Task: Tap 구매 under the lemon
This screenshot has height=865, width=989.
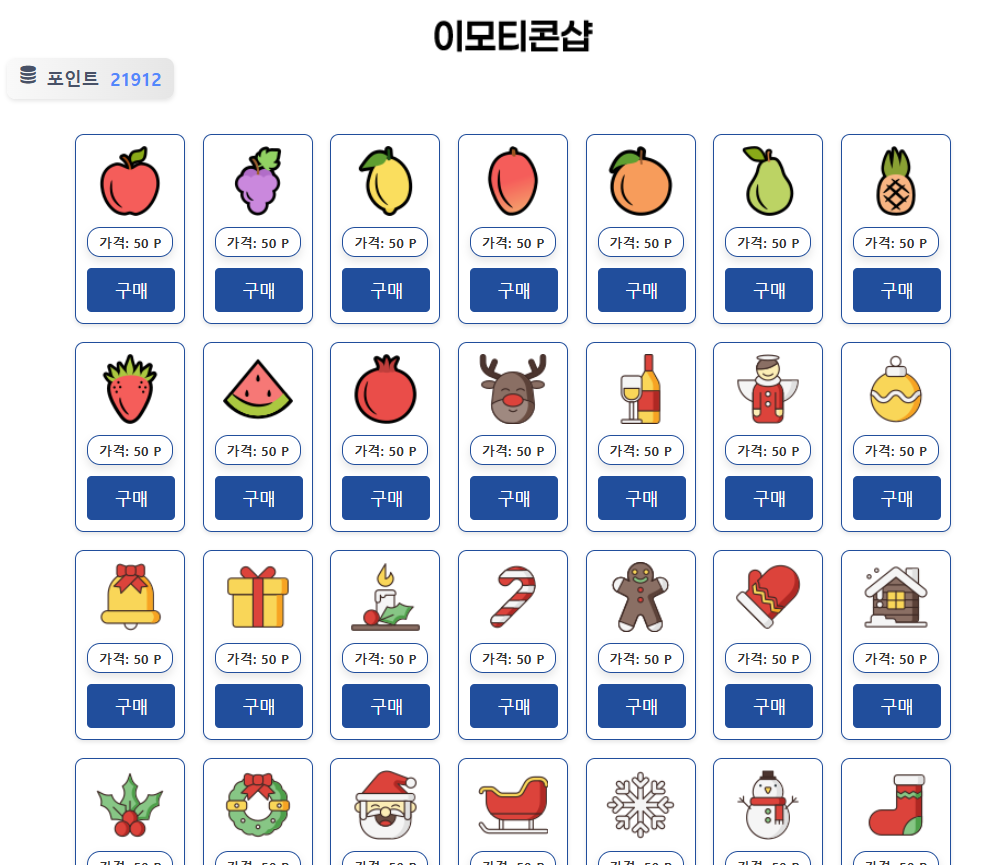Action: tap(385, 290)
